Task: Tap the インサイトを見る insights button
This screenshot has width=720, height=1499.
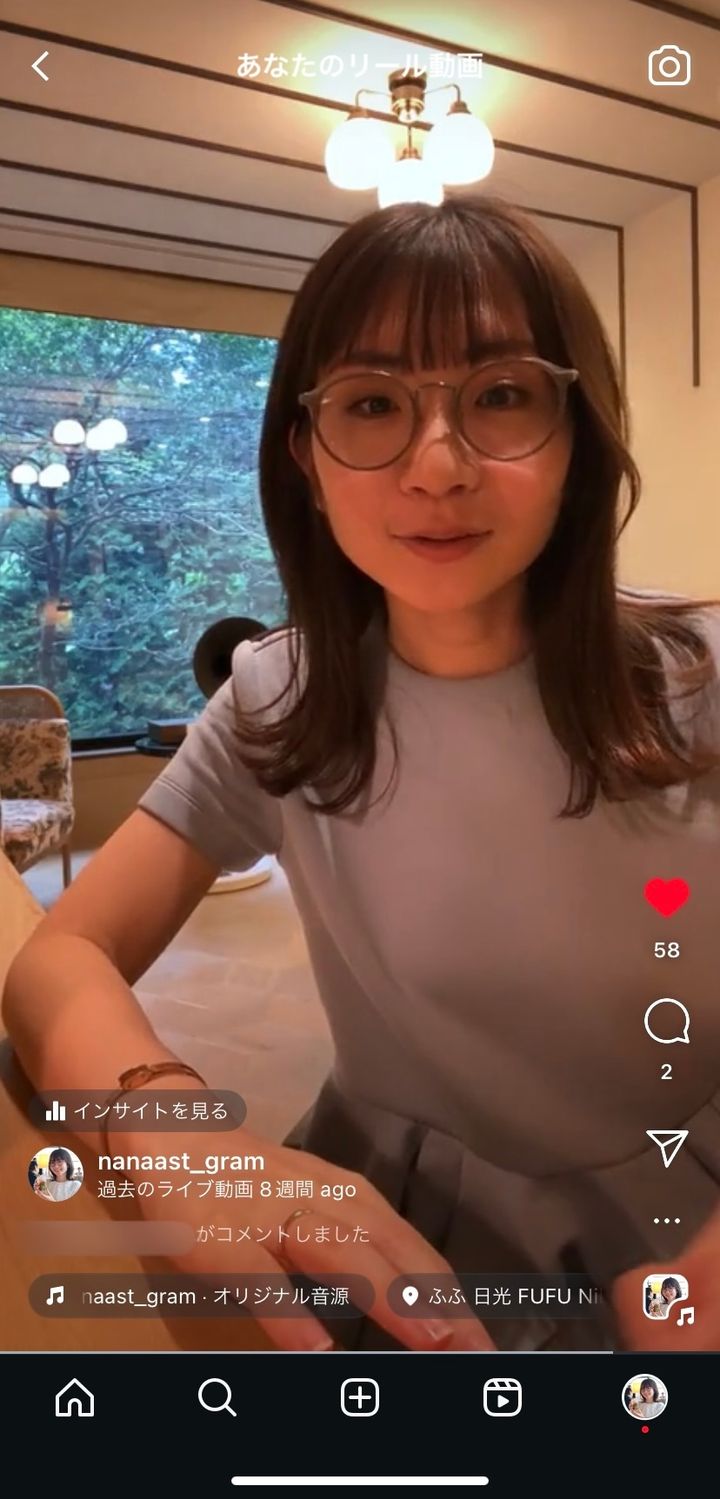Action: point(137,1111)
